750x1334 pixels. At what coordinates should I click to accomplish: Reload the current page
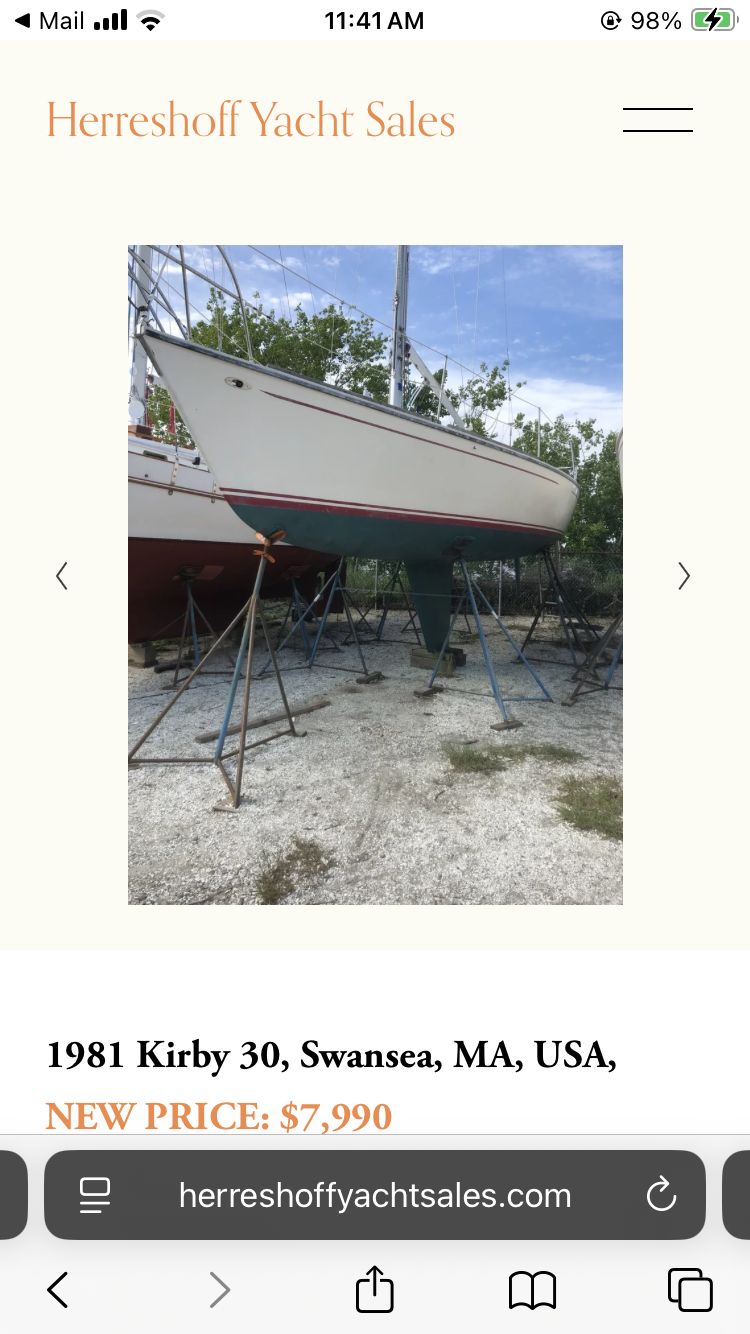point(661,1195)
